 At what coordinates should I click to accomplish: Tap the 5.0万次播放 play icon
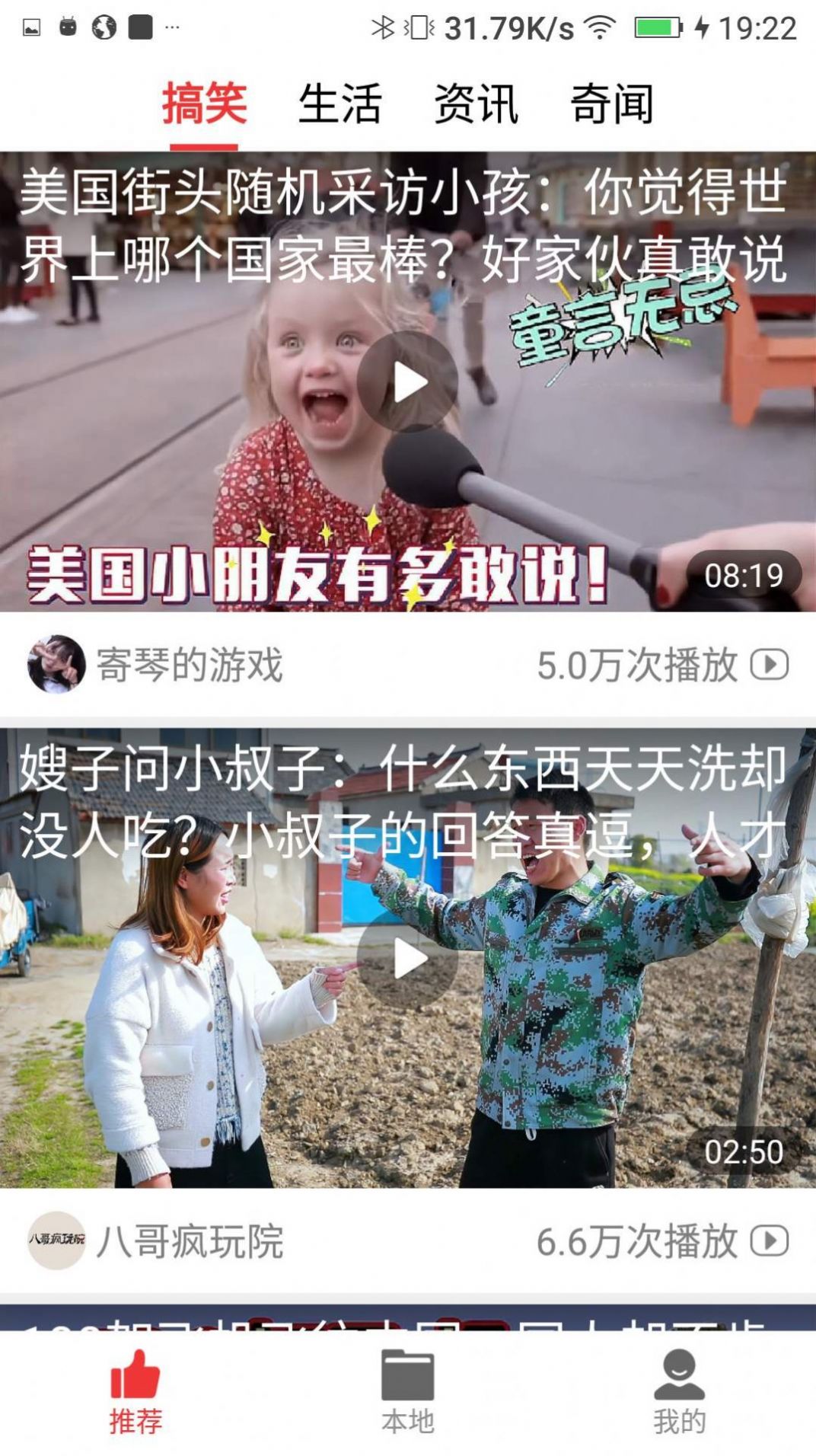pos(770,665)
